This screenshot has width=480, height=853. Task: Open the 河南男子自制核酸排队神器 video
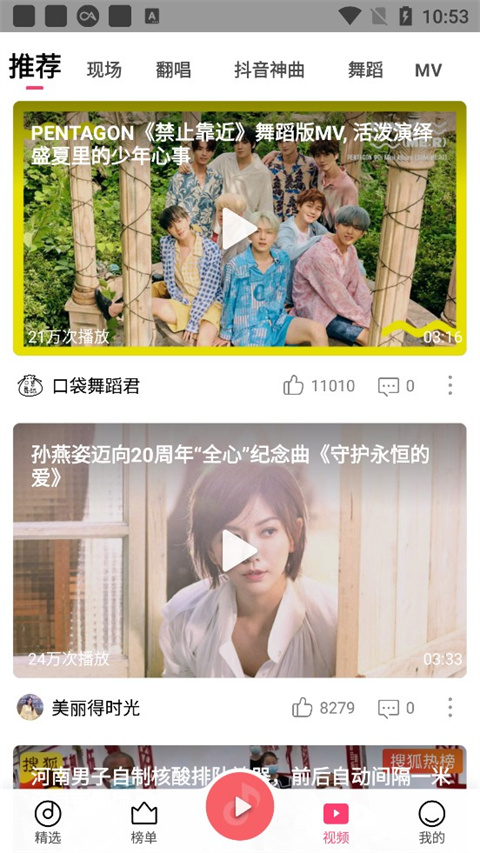(x=239, y=767)
